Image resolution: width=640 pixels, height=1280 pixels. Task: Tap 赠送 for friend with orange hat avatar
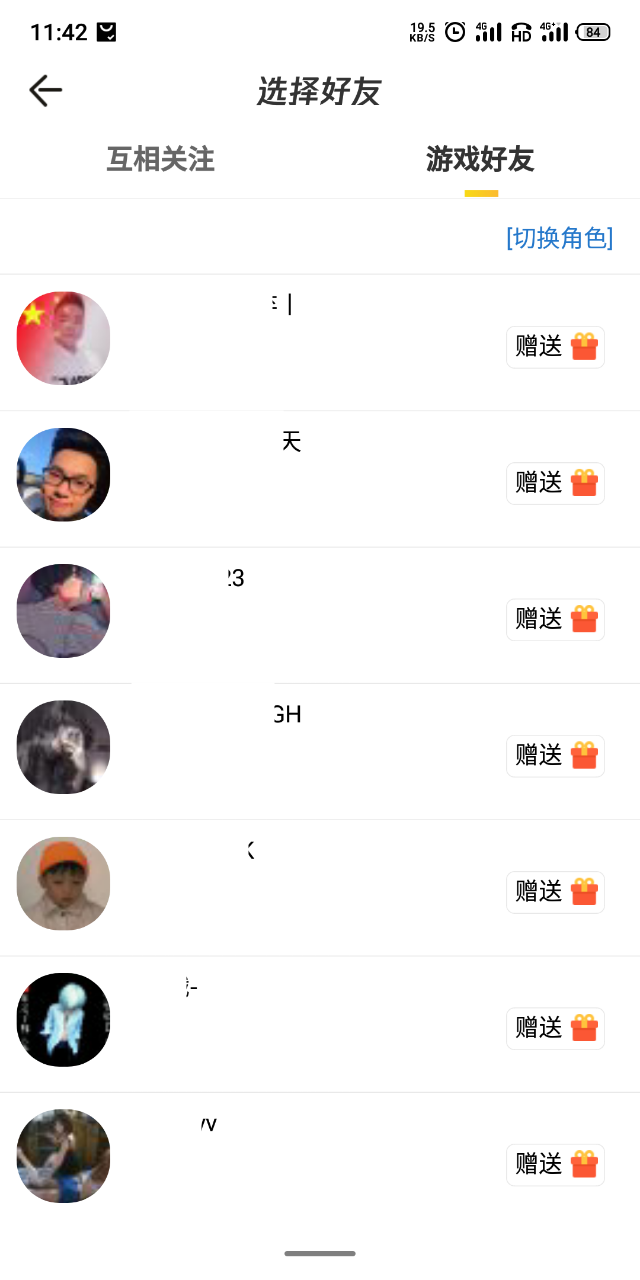[x=556, y=891]
